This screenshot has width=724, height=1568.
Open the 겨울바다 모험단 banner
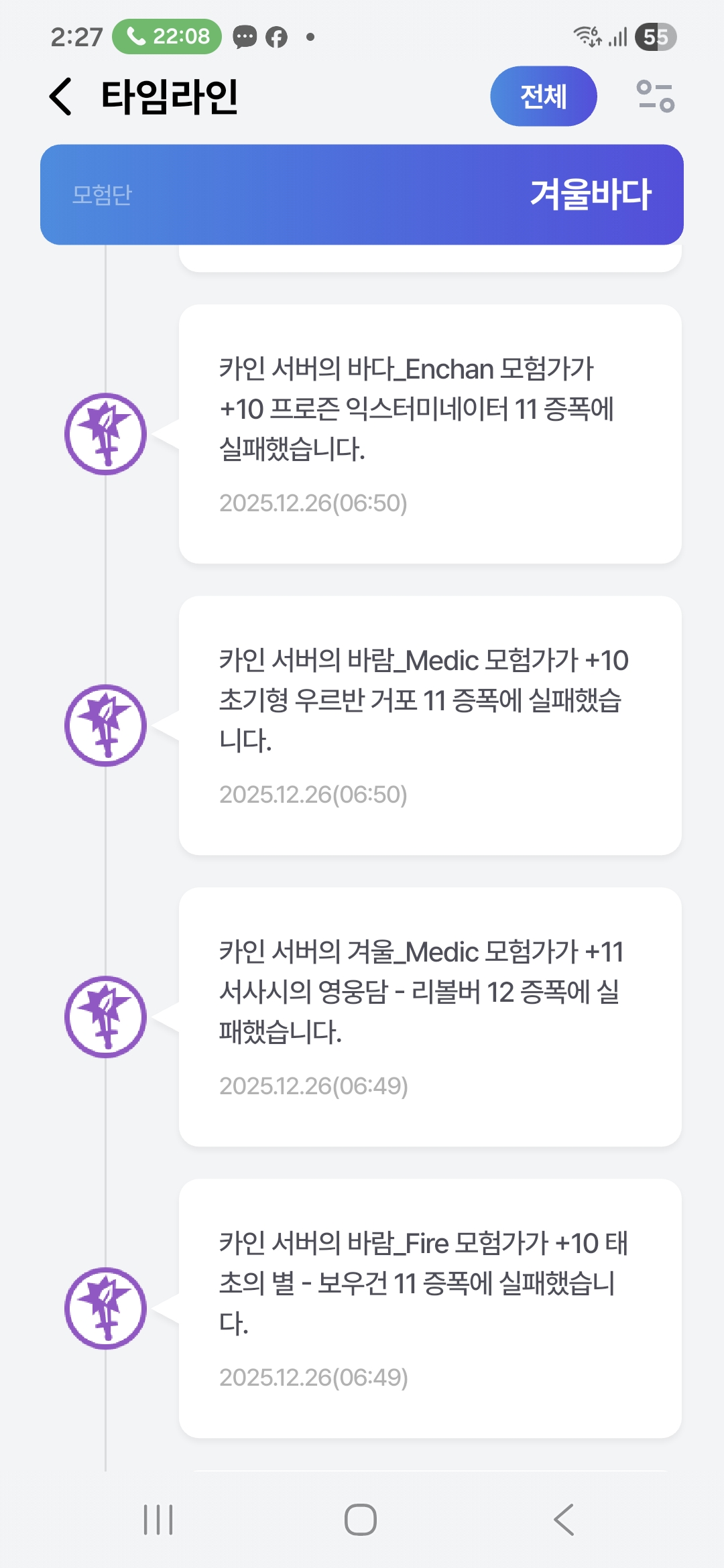click(362, 194)
